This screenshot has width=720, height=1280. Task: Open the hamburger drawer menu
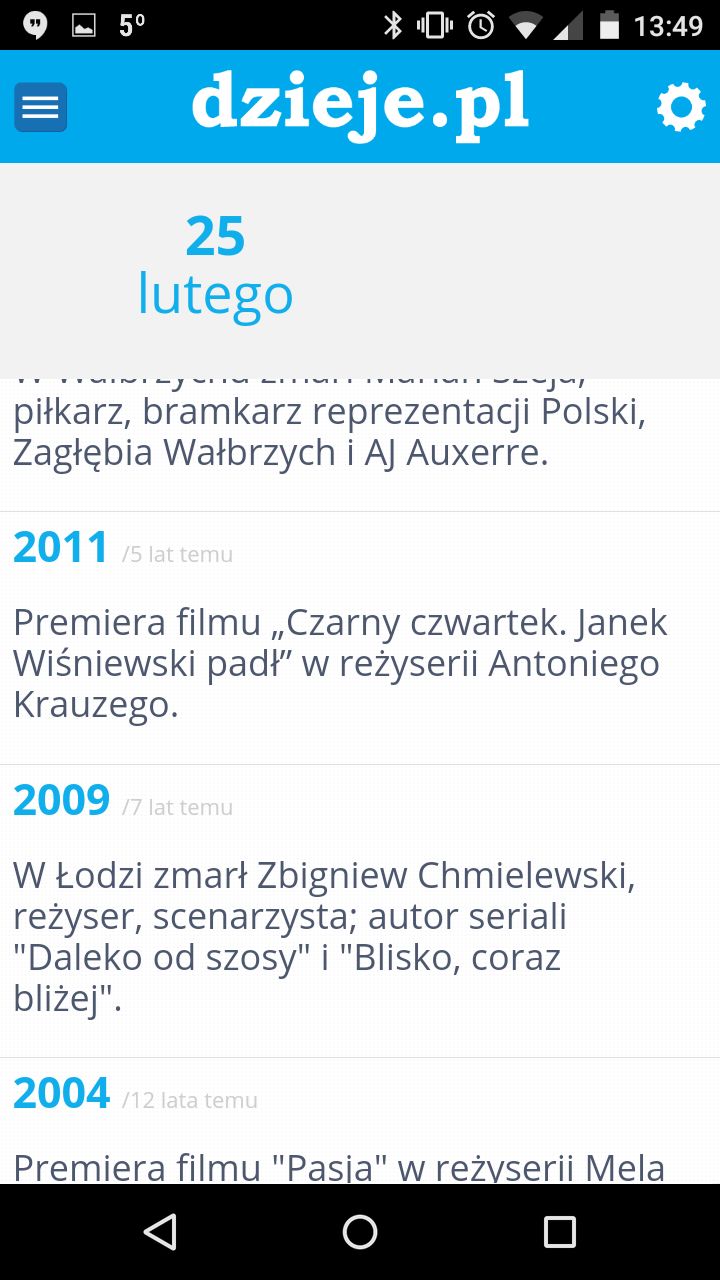click(x=40, y=107)
